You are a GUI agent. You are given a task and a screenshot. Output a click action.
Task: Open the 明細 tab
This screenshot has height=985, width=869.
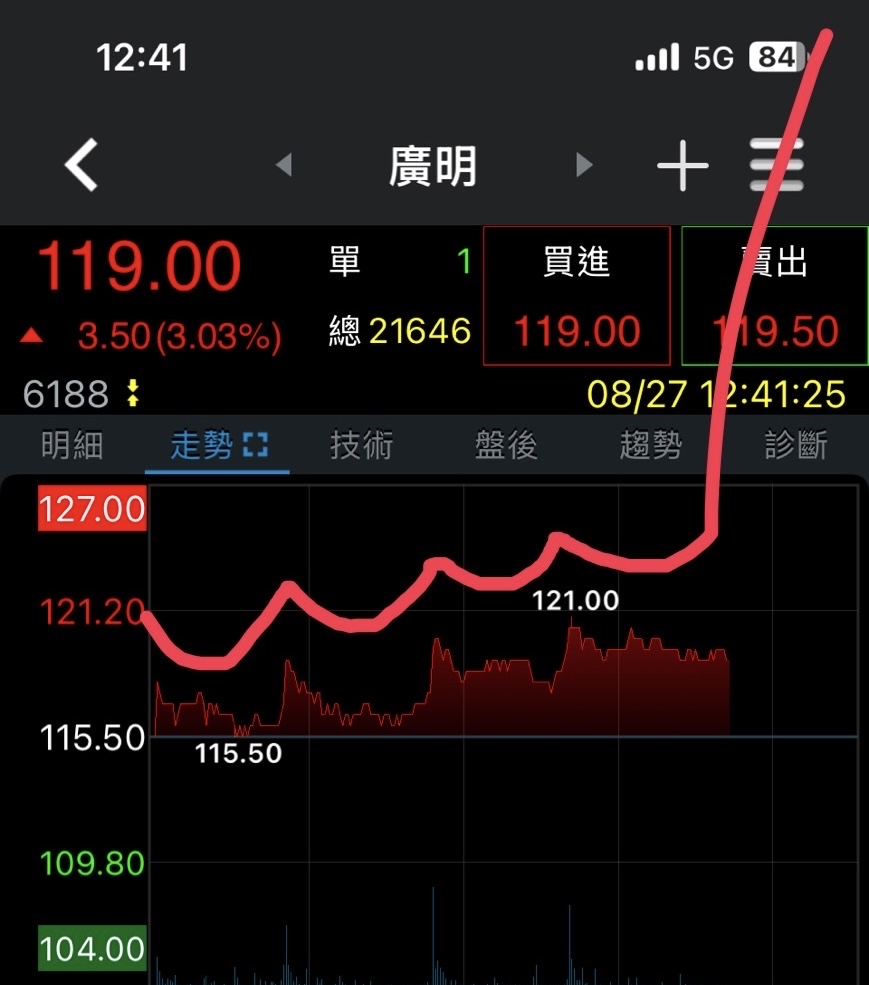click(72, 445)
